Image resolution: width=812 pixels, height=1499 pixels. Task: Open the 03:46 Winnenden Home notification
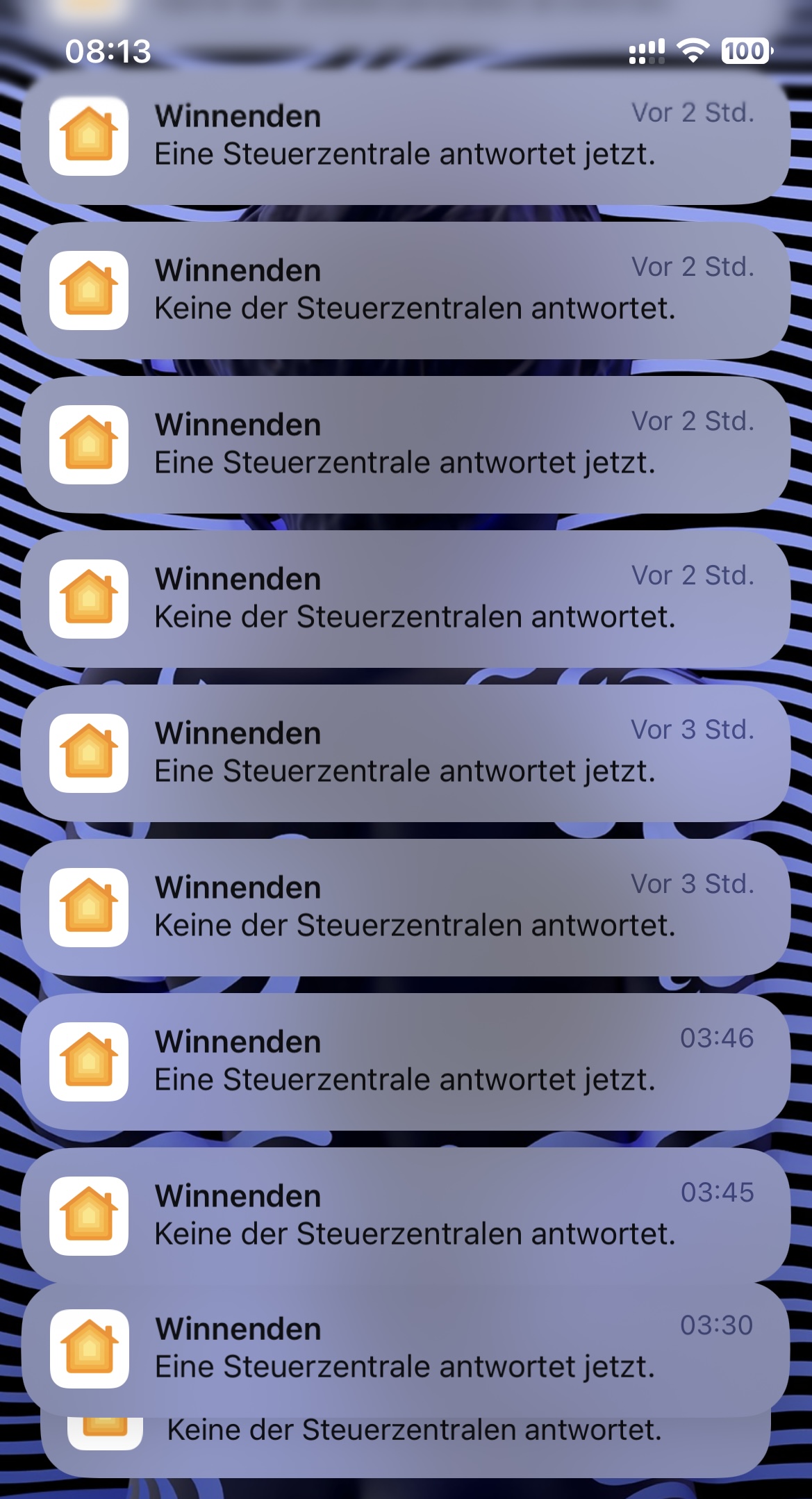click(x=406, y=1061)
